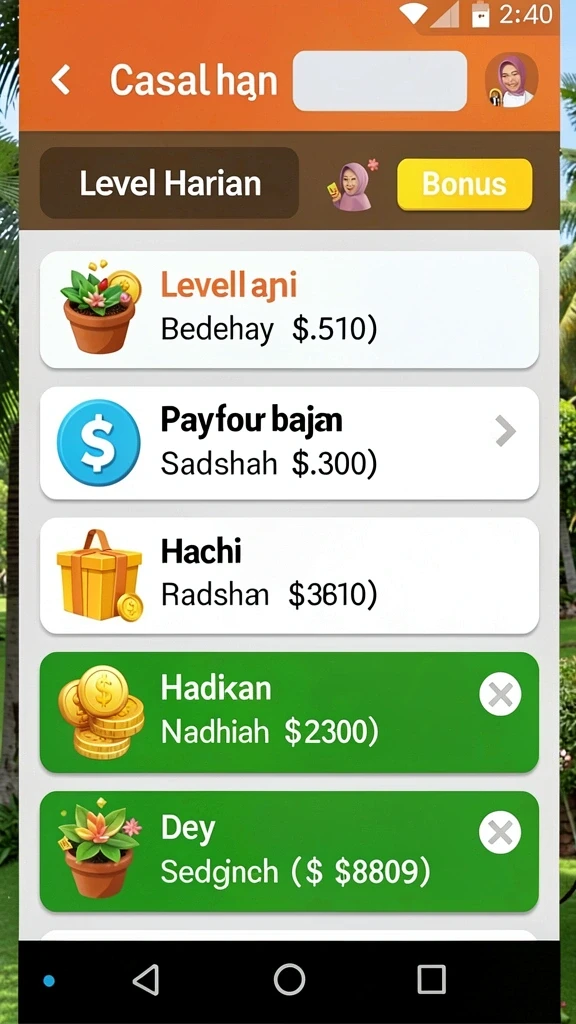Go back using the header arrow
Image resolution: width=576 pixels, height=1024 pixels.
coord(61,80)
